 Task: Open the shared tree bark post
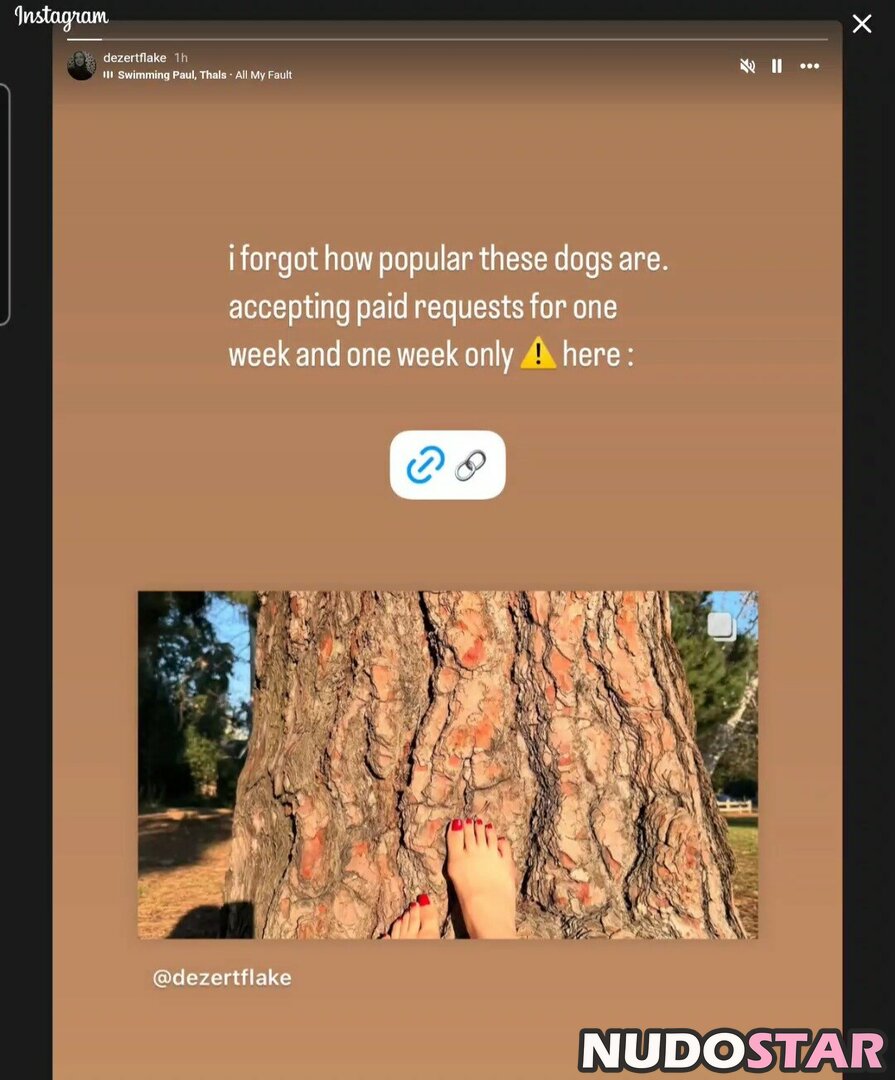pos(447,765)
